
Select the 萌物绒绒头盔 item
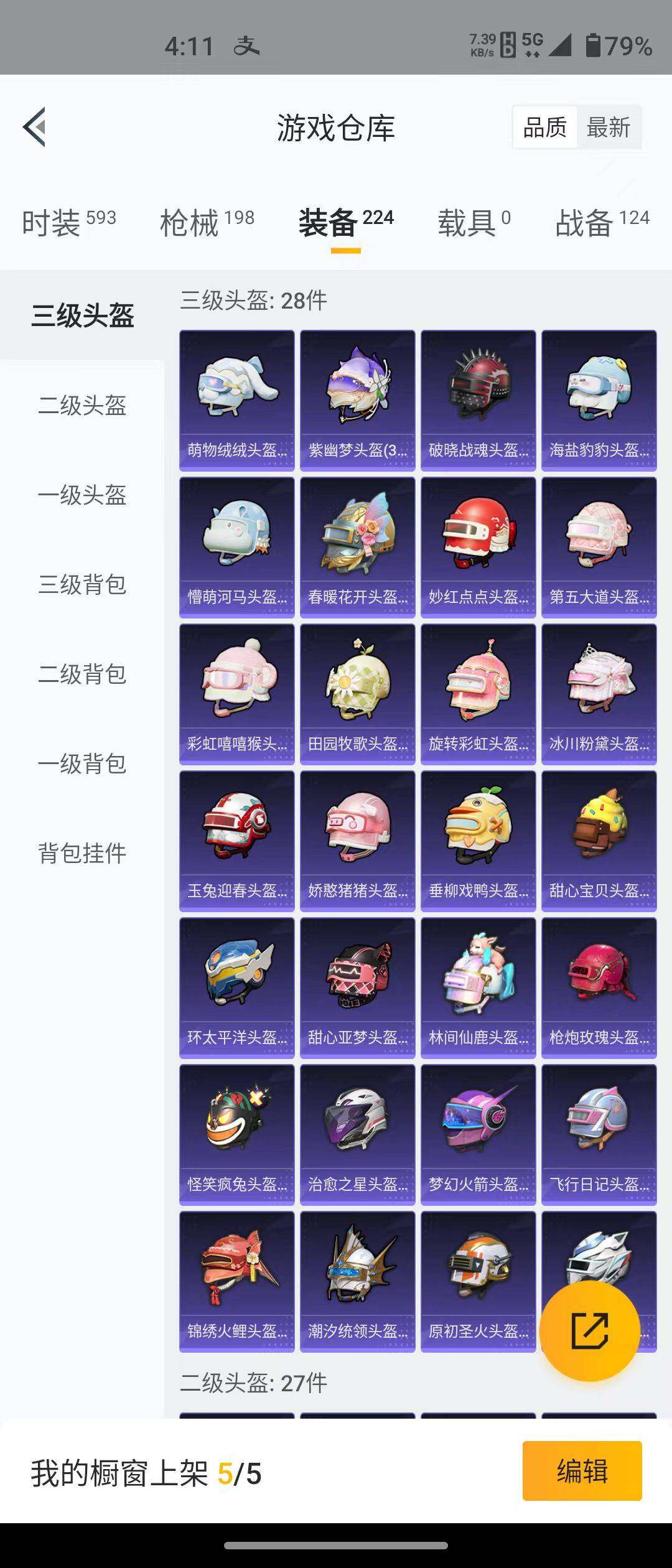[x=236, y=398]
